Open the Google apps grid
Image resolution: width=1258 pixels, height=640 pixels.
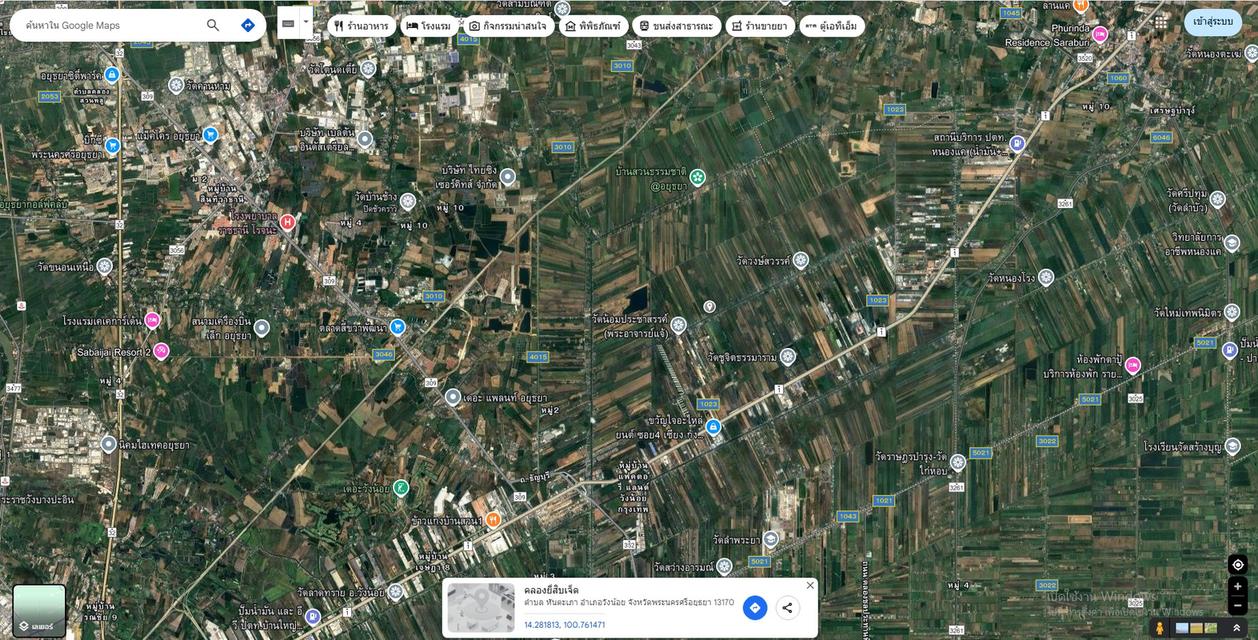point(1160,22)
